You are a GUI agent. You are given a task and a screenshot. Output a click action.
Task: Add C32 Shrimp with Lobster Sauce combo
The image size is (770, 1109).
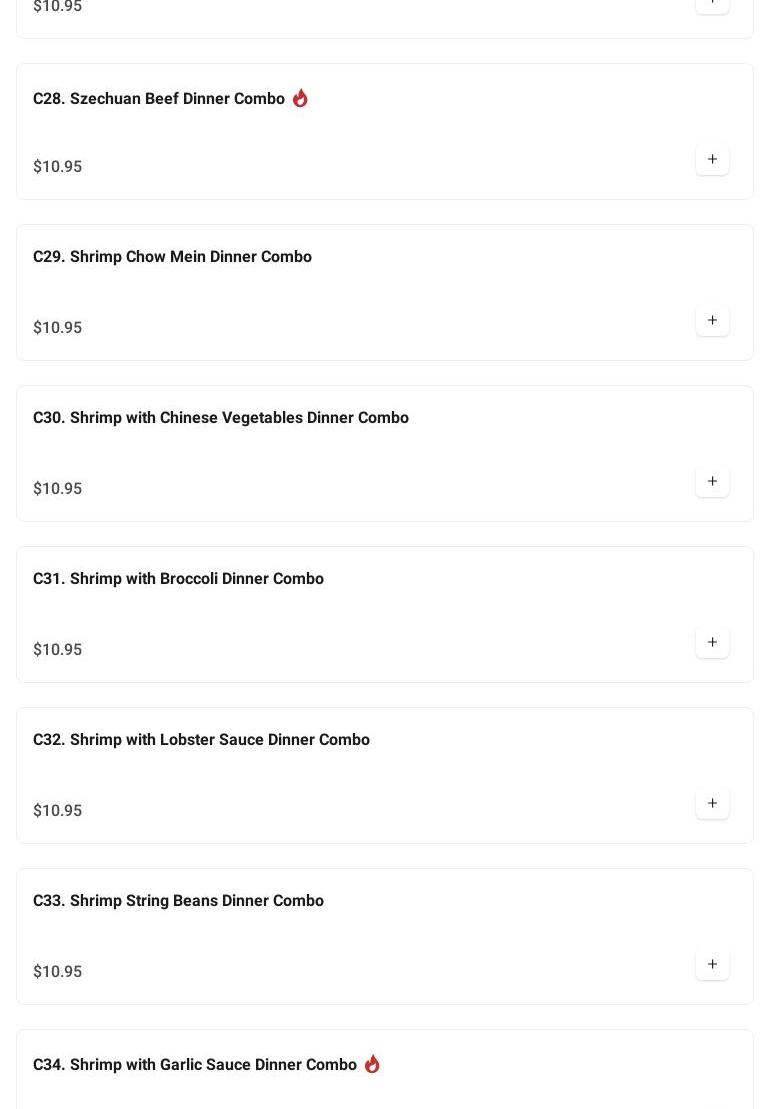click(x=712, y=804)
